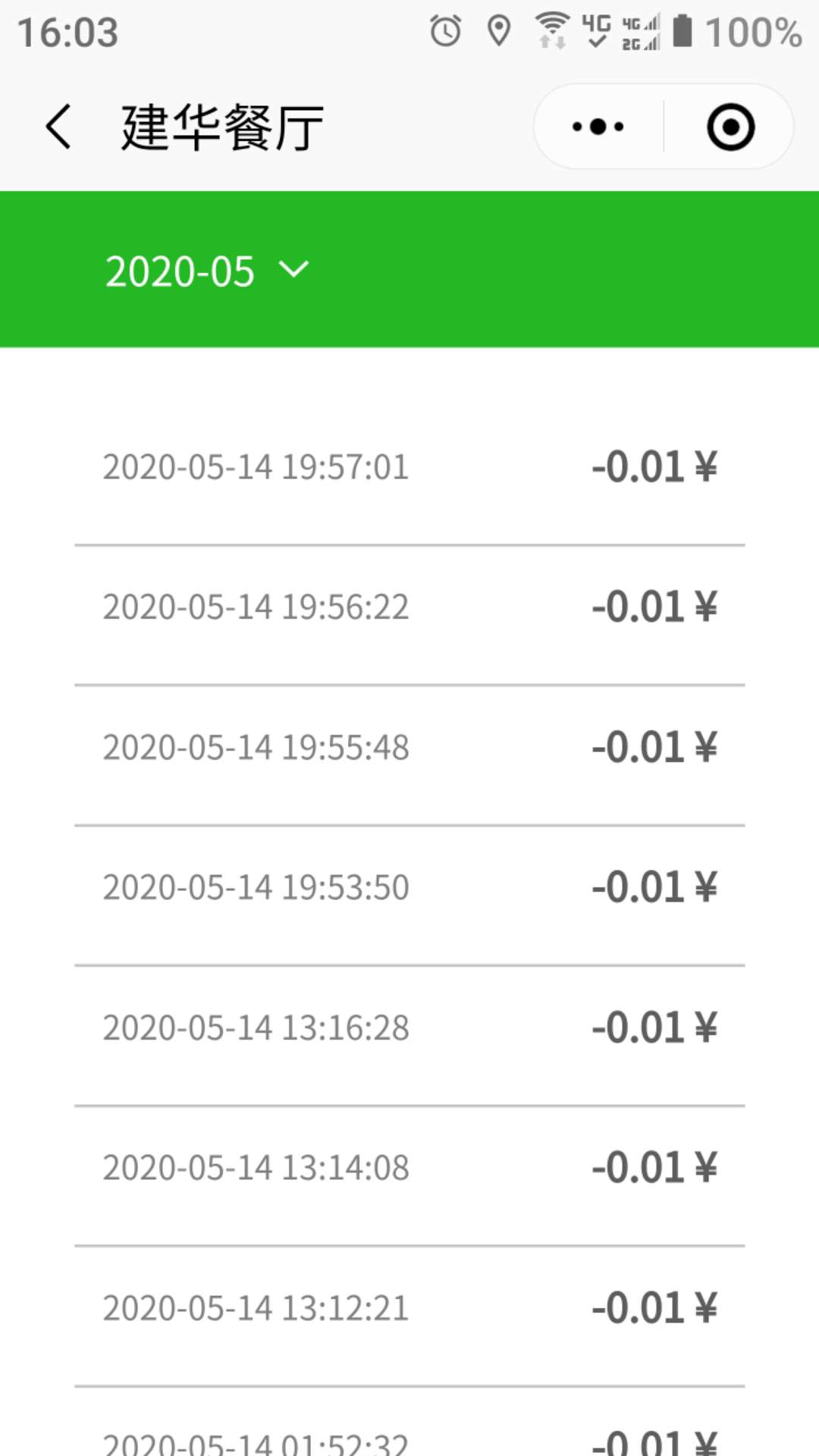
Task: Expand the 2020-05 month picker
Action: coord(206,271)
